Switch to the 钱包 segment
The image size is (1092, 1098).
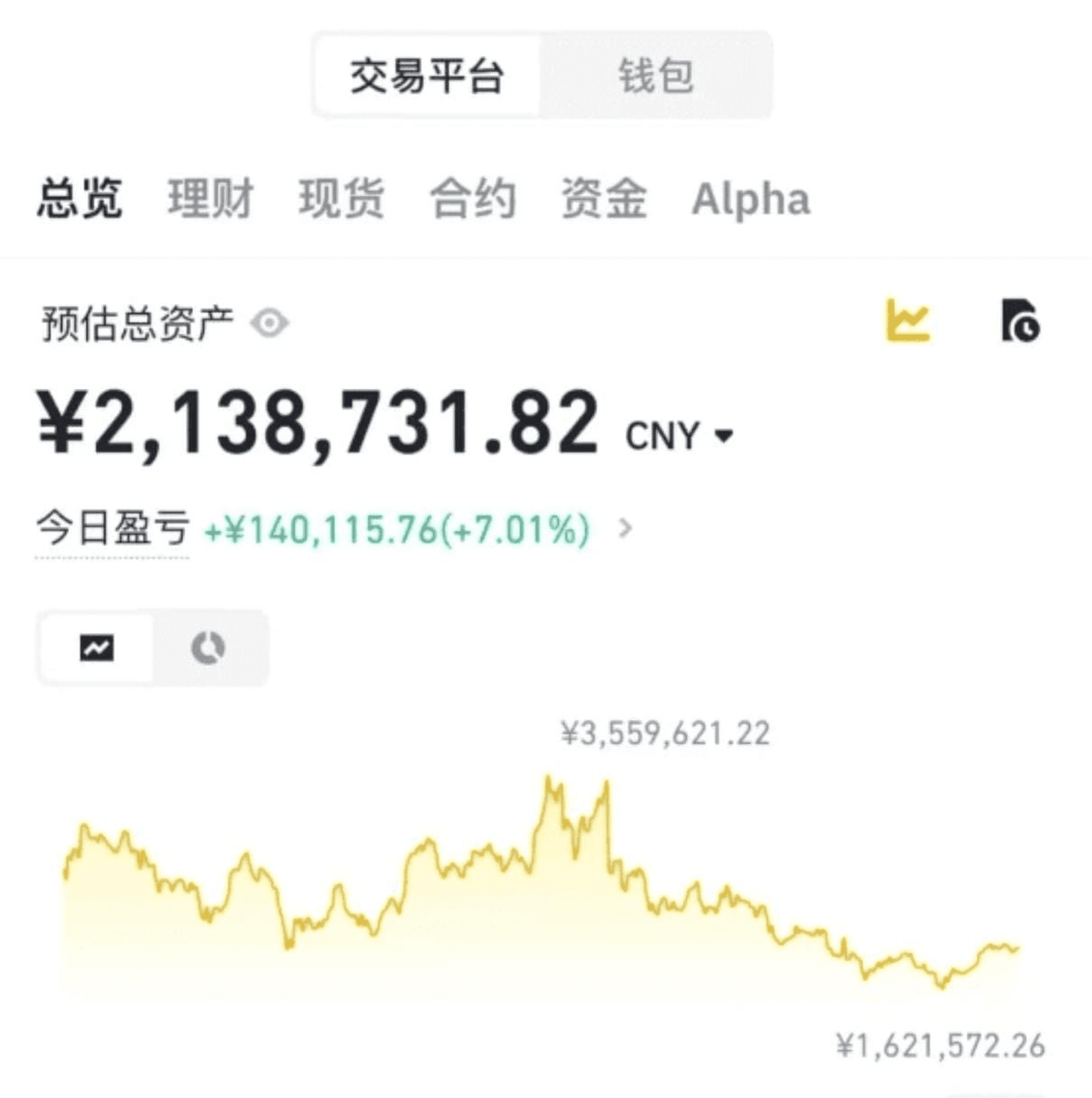656,75
